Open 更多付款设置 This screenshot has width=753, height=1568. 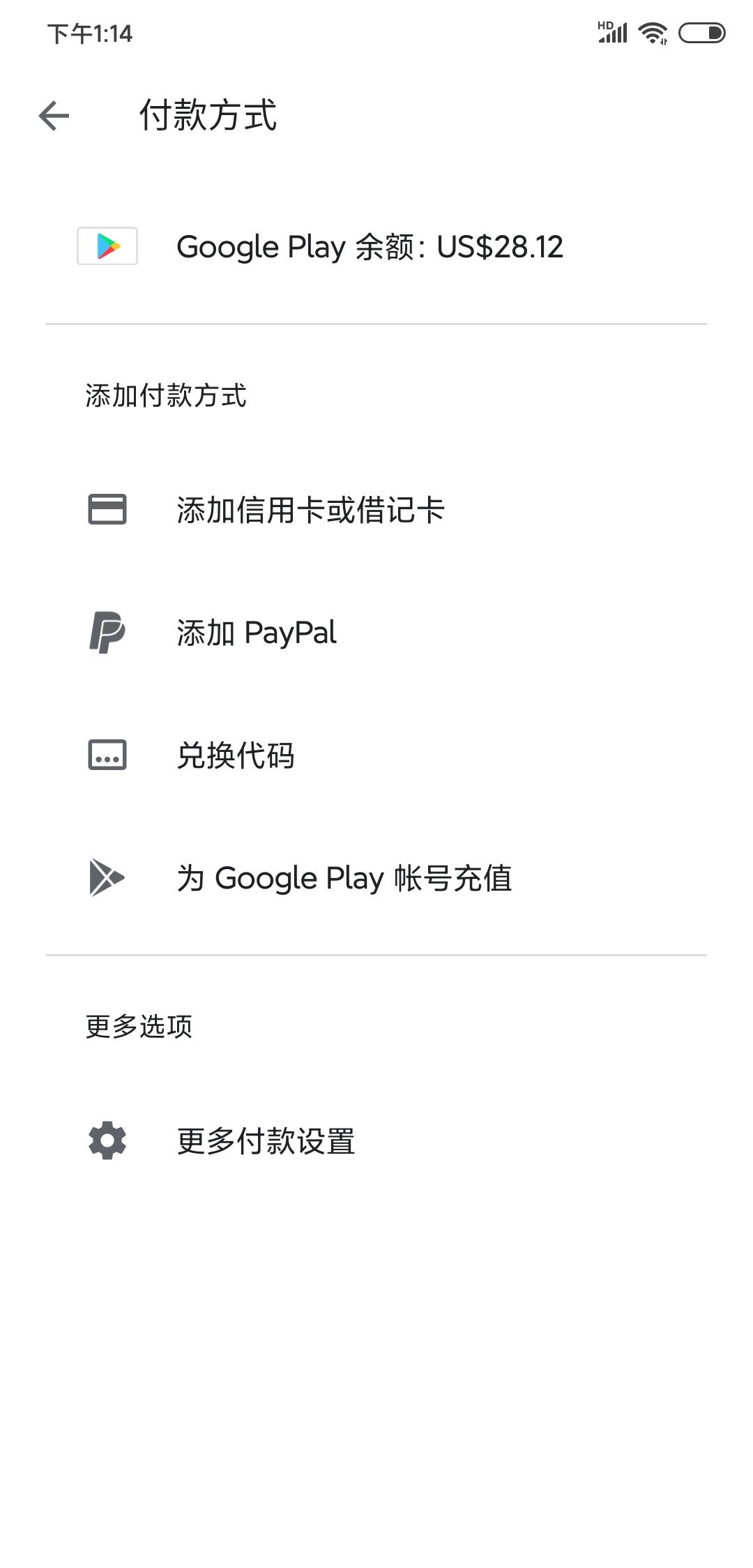click(x=376, y=1141)
